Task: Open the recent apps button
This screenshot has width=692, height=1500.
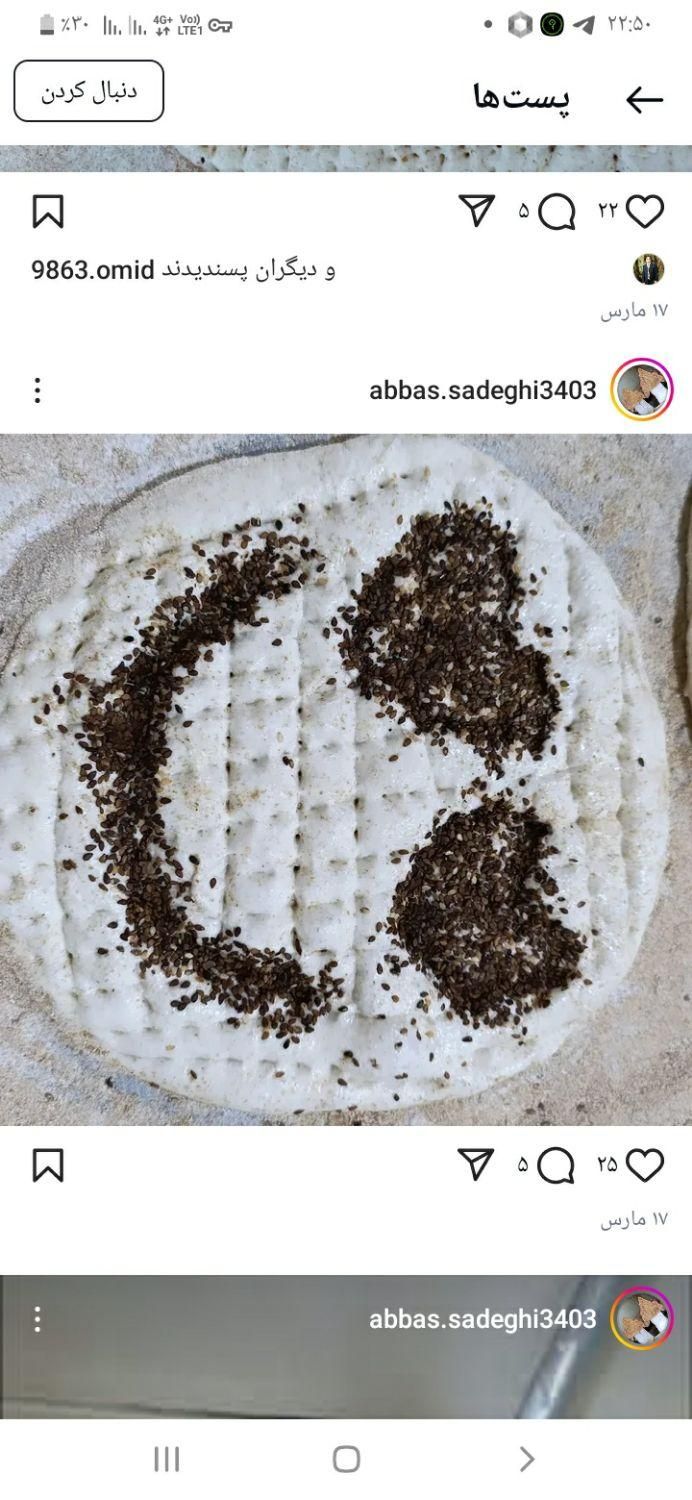Action: (166, 1459)
